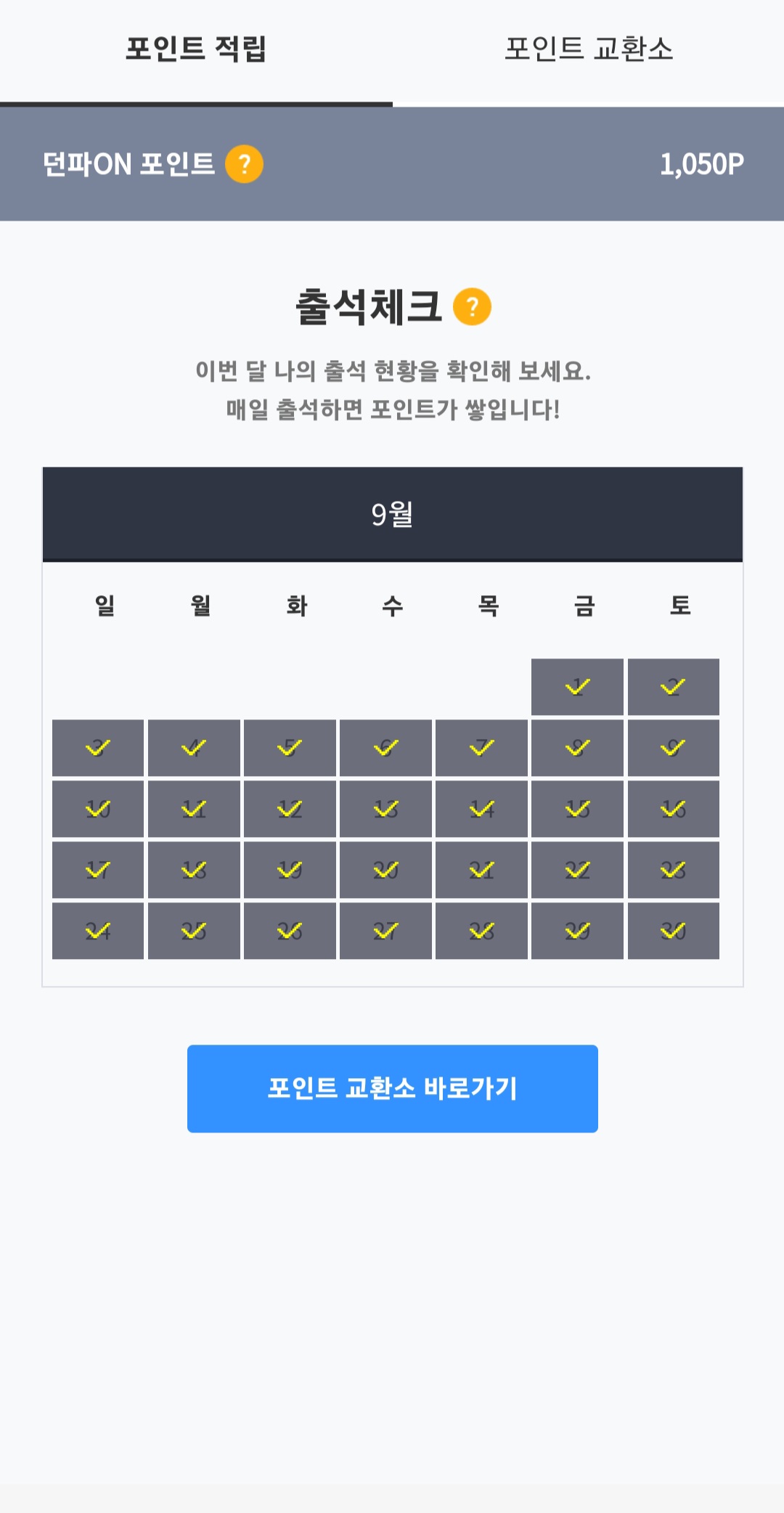The height and width of the screenshot is (1513, 784).
Task: Select the 포인트 적립 tab
Action: [x=196, y=49]
